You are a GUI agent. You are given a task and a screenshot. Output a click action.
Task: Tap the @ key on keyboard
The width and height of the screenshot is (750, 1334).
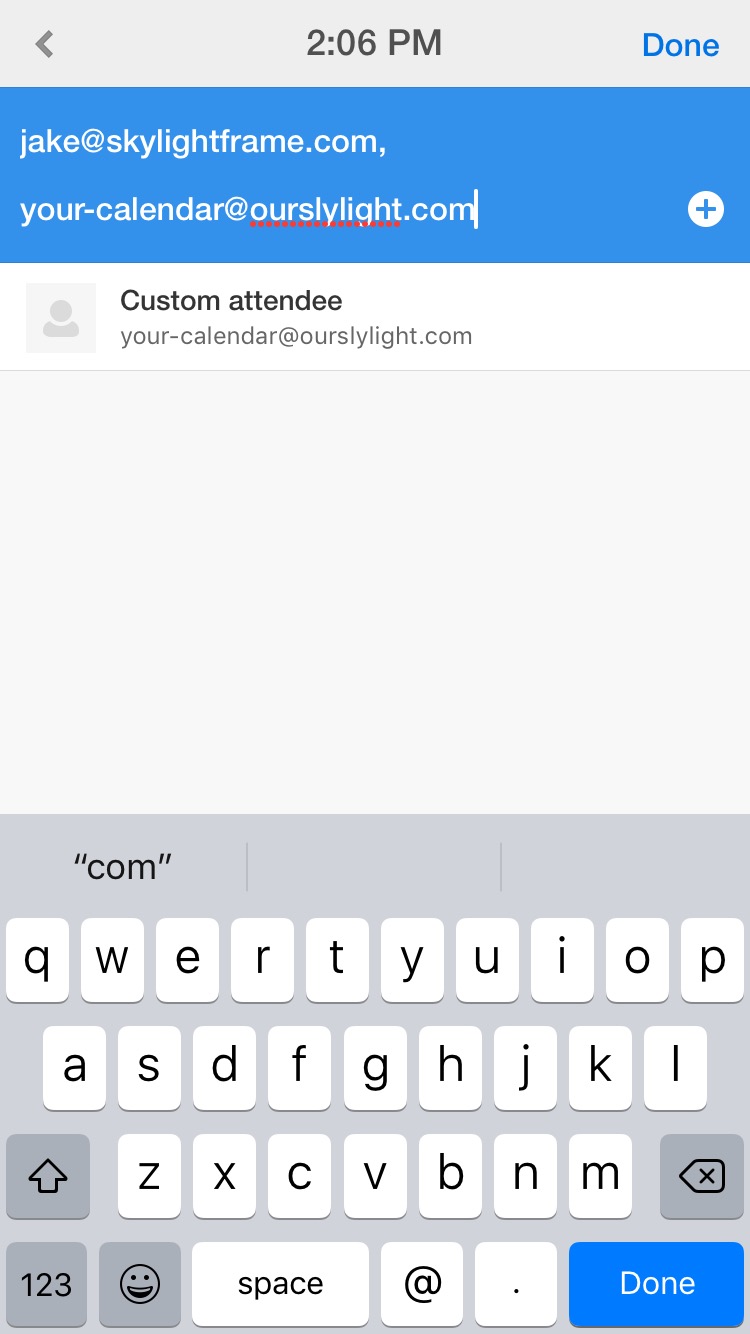(x=422, y=1284)
